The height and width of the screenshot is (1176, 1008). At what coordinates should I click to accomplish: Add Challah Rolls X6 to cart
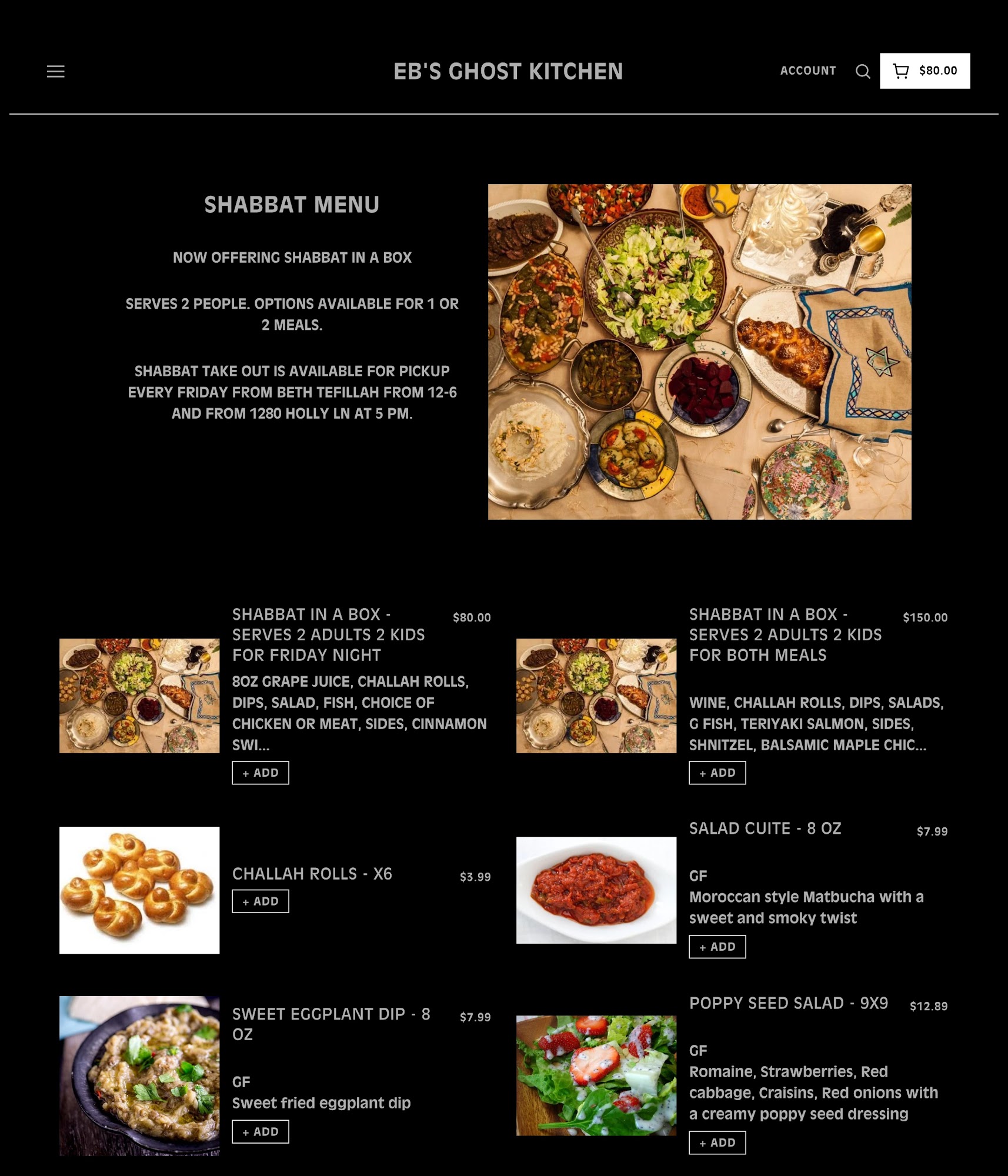point(260,901)
